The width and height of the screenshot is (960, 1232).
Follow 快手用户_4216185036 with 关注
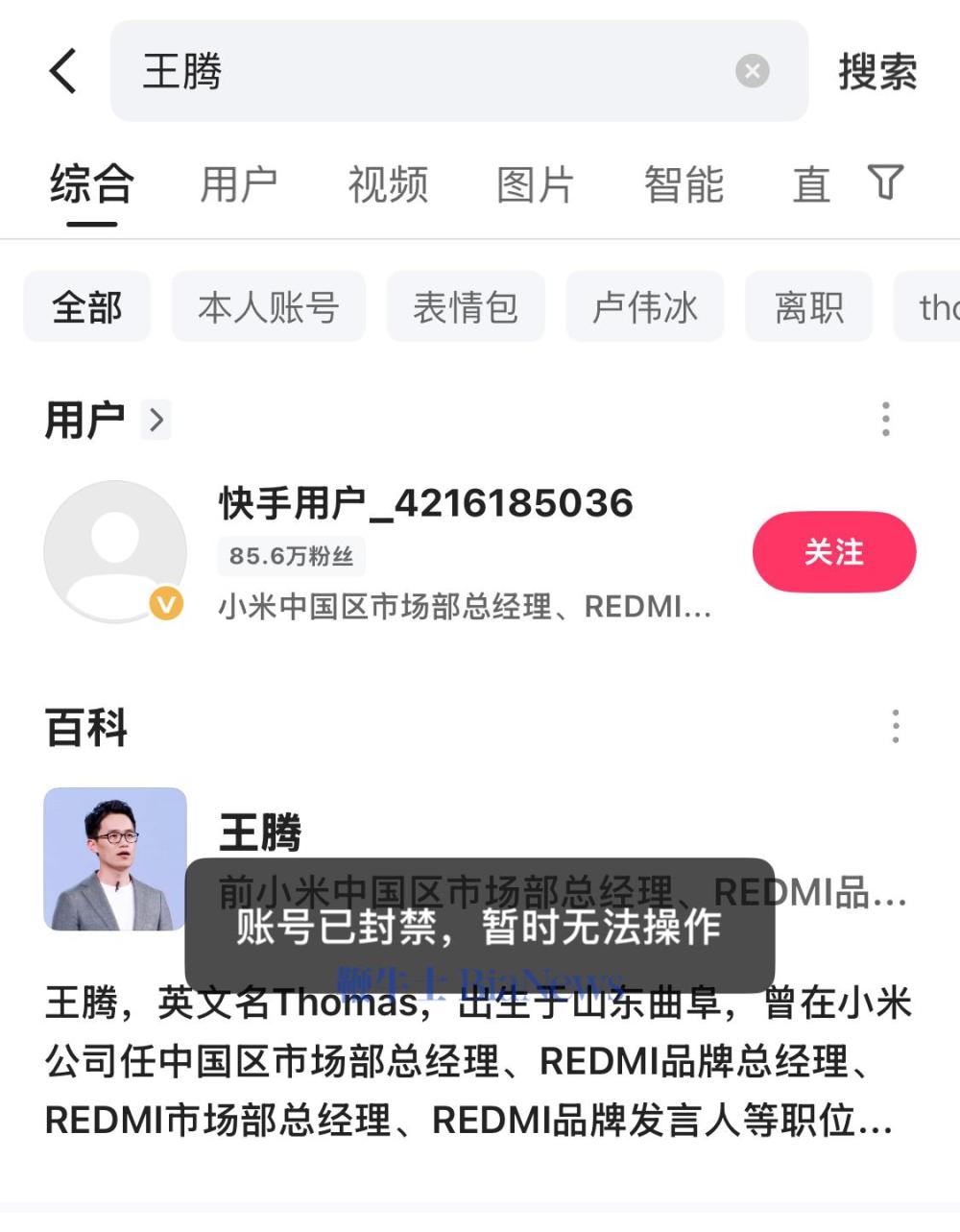(x=833, y=552)
